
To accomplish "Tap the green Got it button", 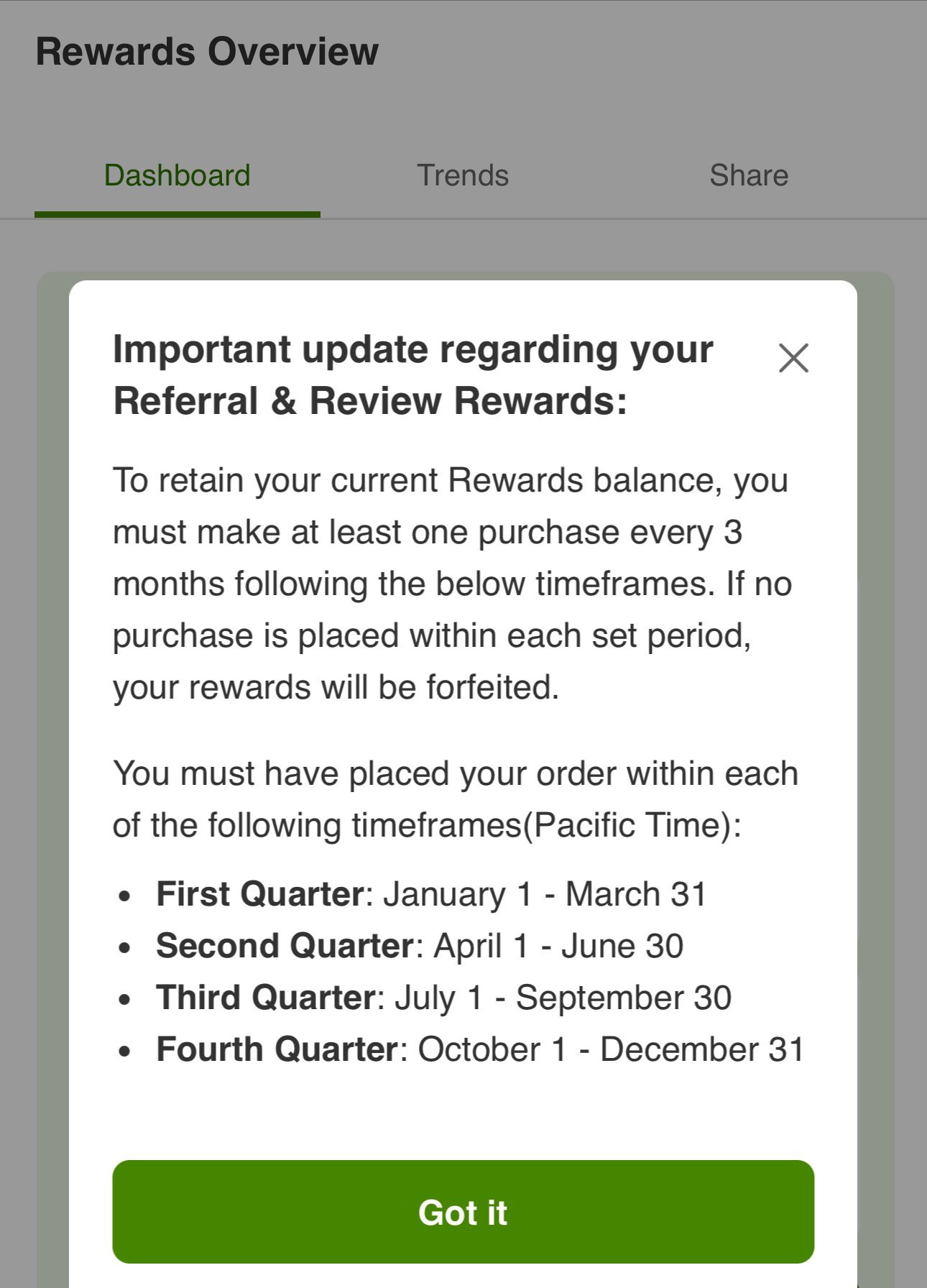I will (x=463, y=1212).
